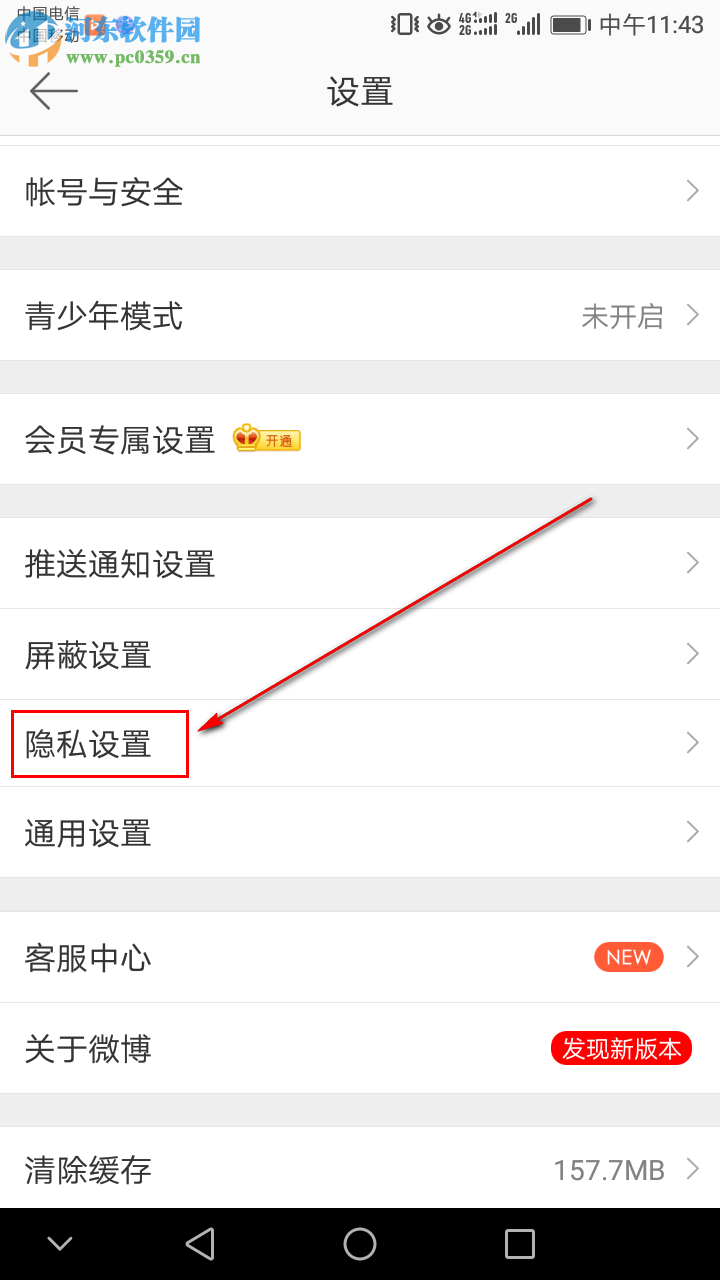Screen dimensions: 720x1280
Task: Open 屏蔽设置 to manage blocking
Action: 88,655
